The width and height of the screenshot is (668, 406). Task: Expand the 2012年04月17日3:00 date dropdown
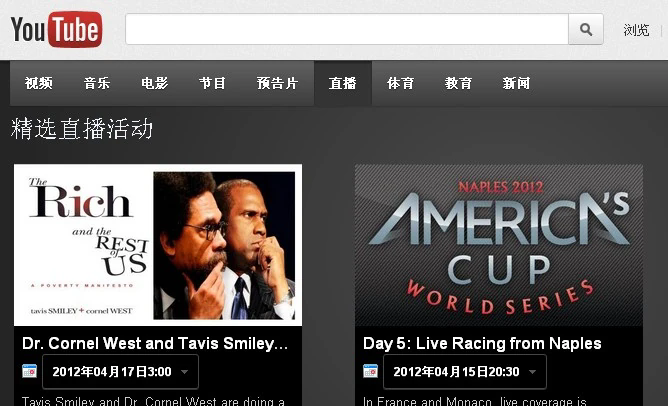(x=120, y=372)
